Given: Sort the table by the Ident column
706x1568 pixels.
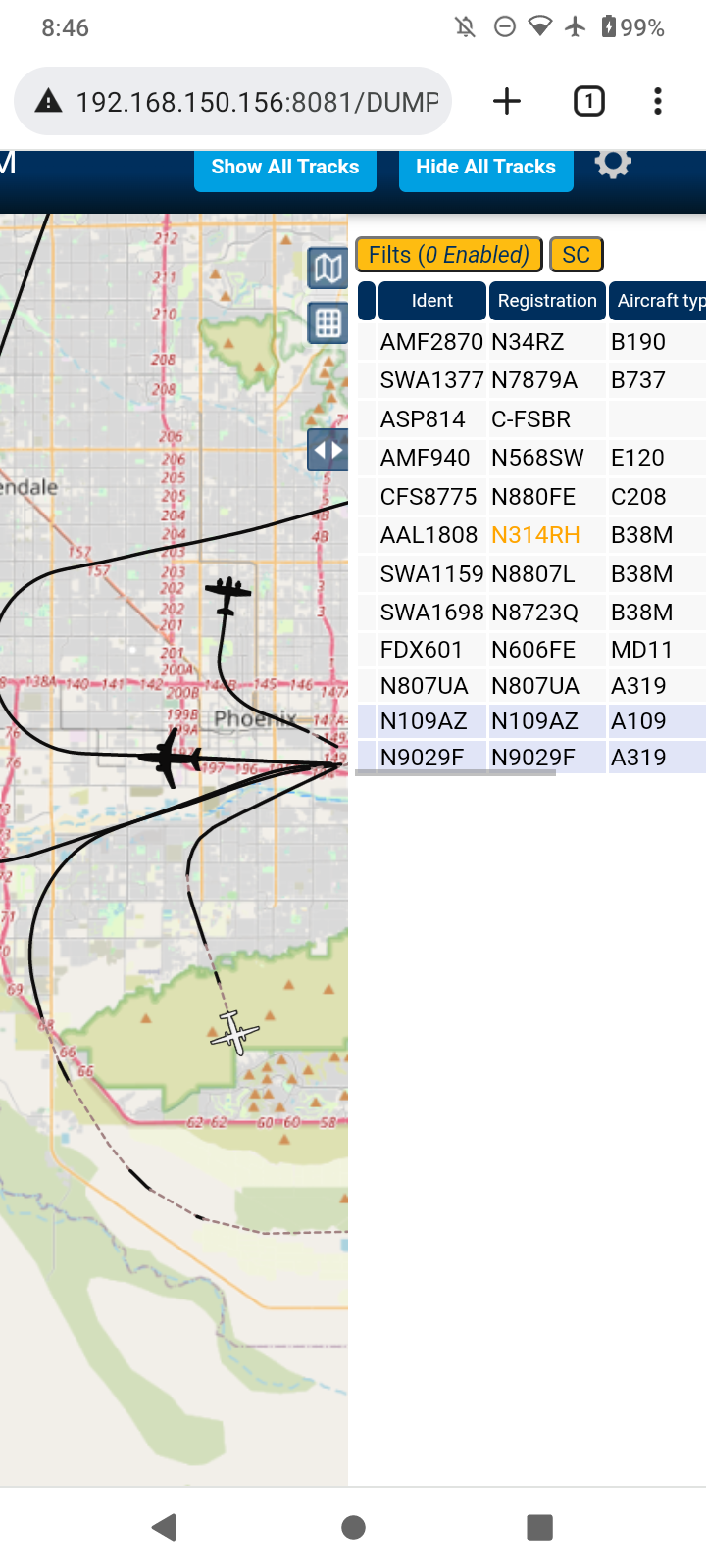Looking at the screenshot, I should (x=432, y=301).
